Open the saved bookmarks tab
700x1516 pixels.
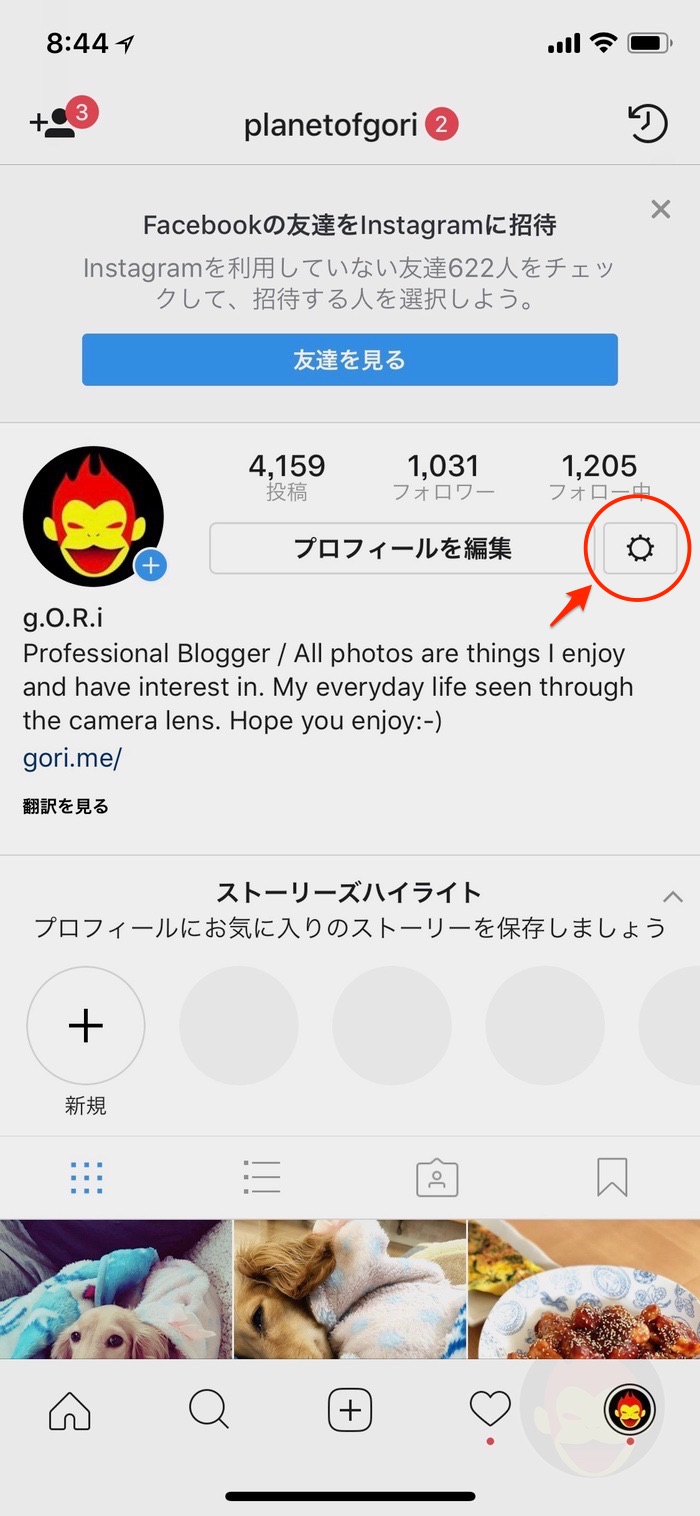pyautogui.click(x=612, y=1178)
